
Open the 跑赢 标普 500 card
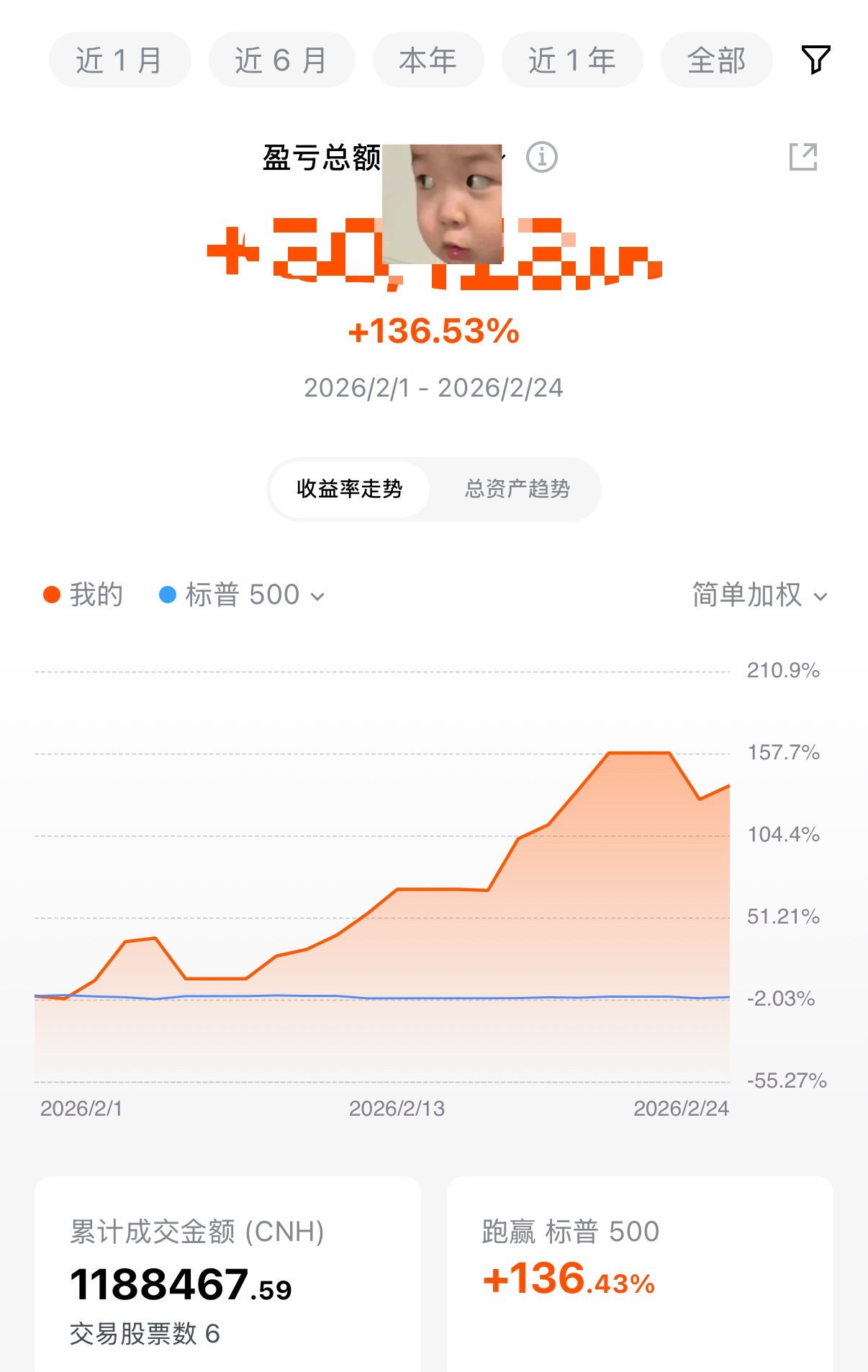(640, 1274)
